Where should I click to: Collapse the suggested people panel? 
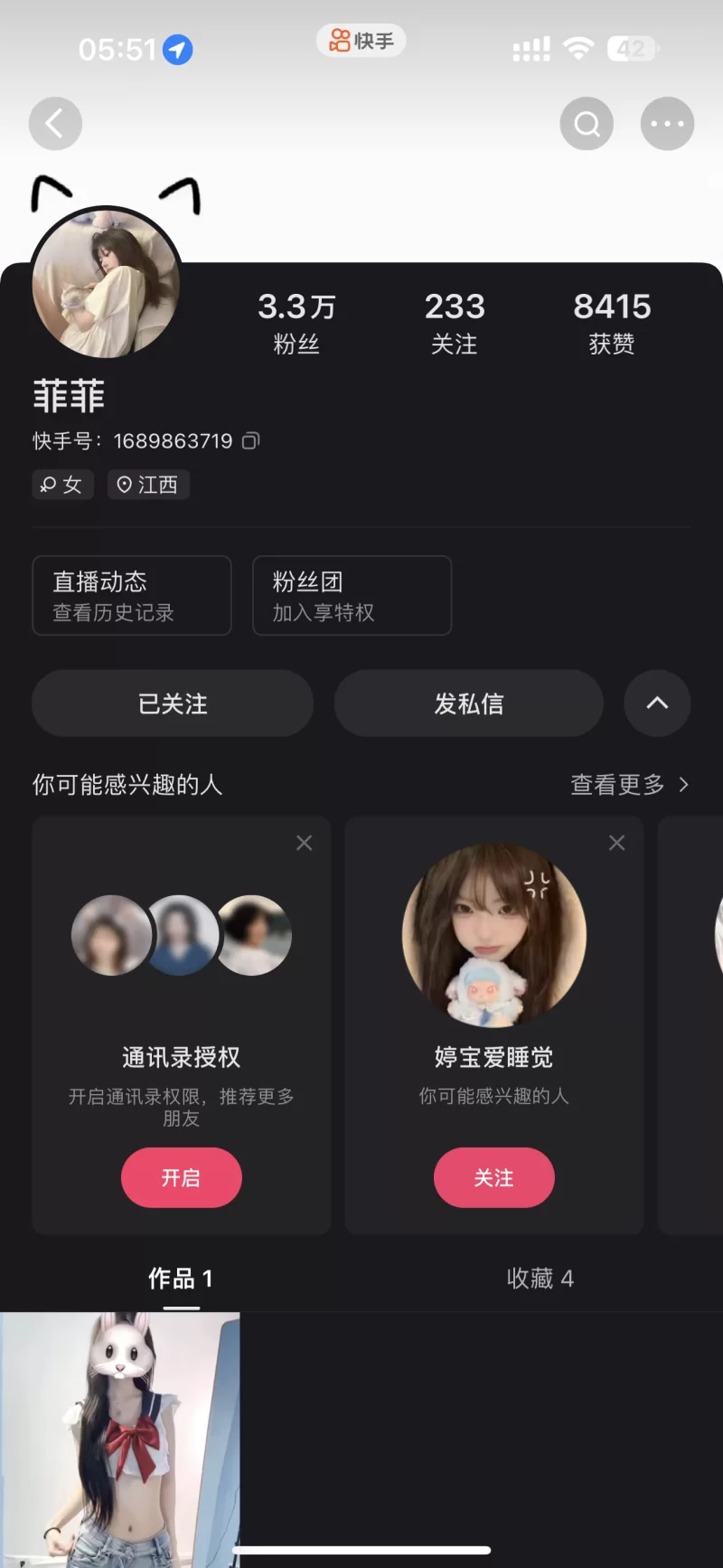coord(657,704)
